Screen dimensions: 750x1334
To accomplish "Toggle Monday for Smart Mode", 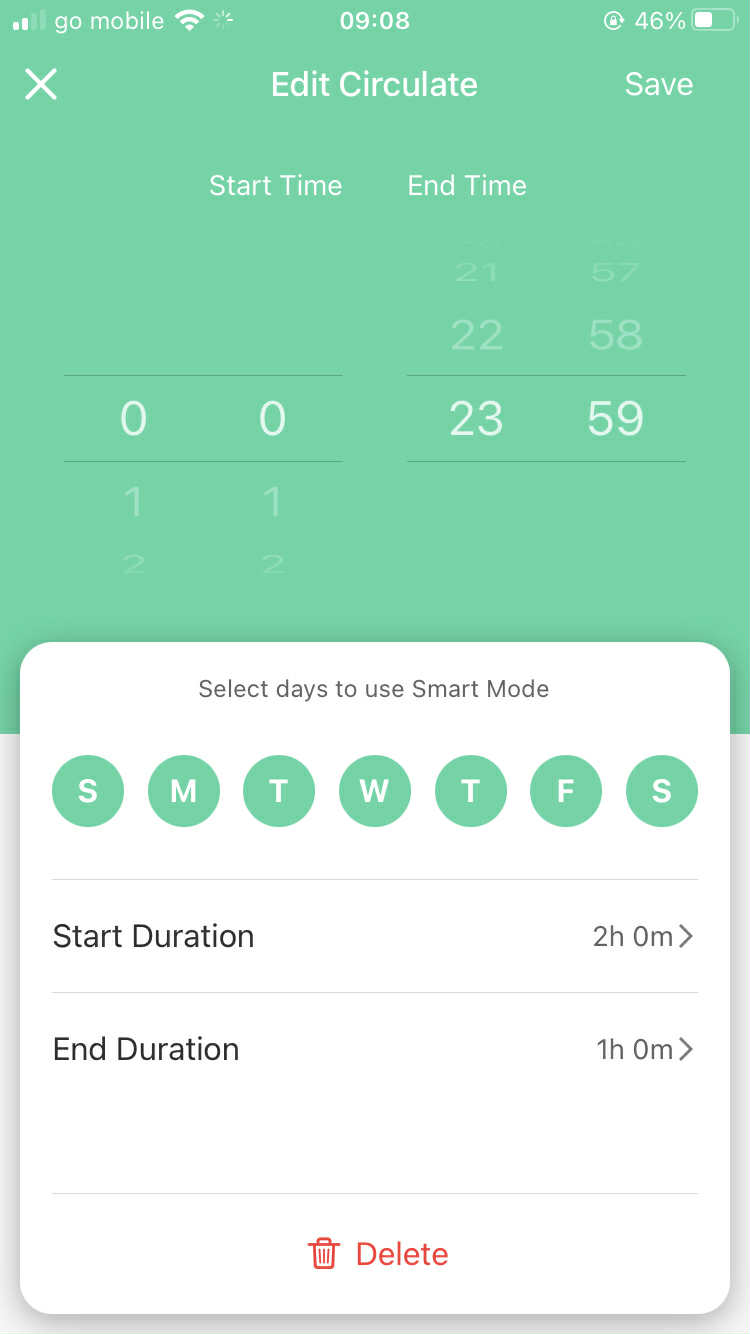I will click(183, 791).
